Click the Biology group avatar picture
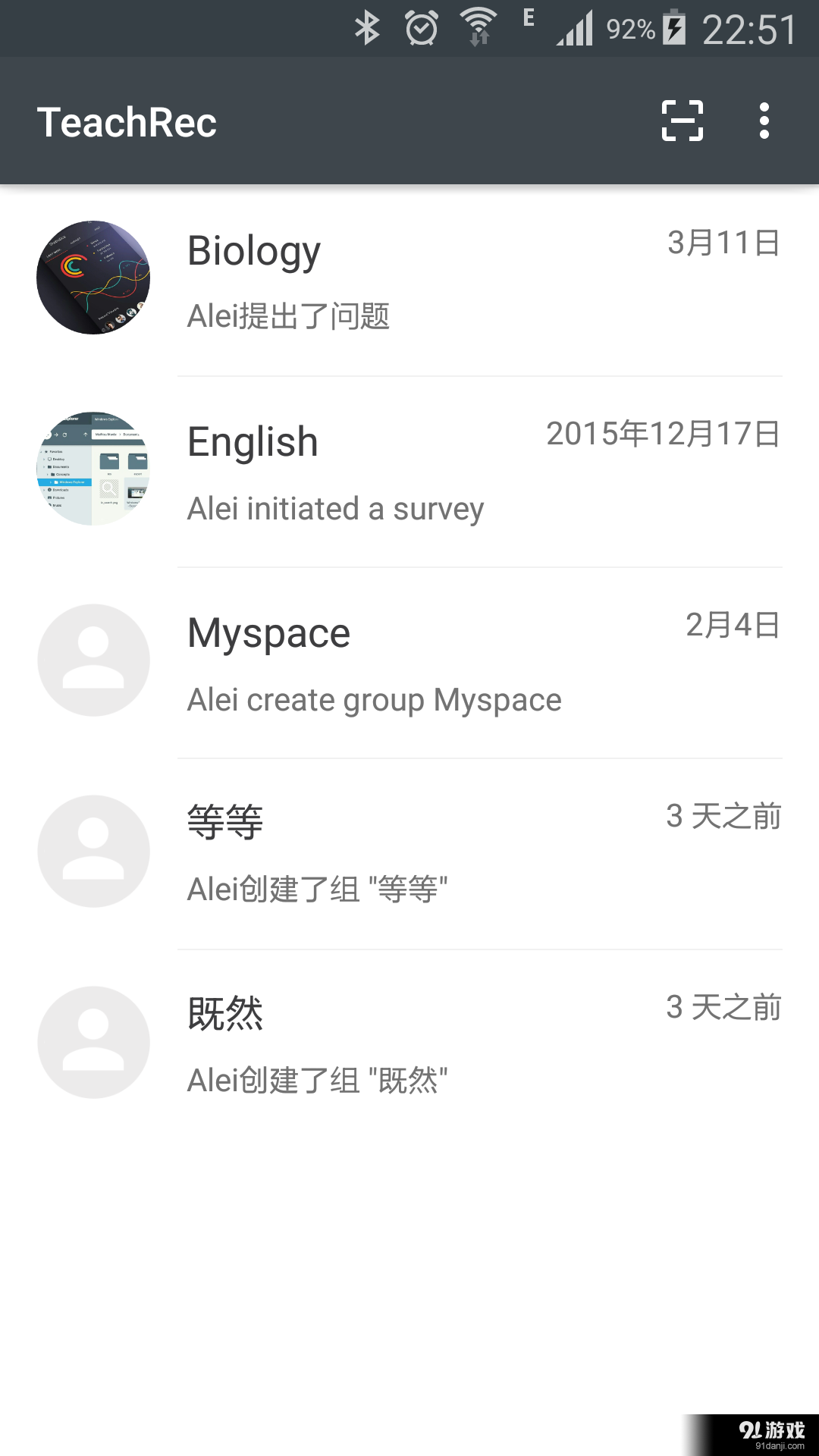Image resolution: width=819 pixels, height=1456 pixels. click(x=93, y=278)
